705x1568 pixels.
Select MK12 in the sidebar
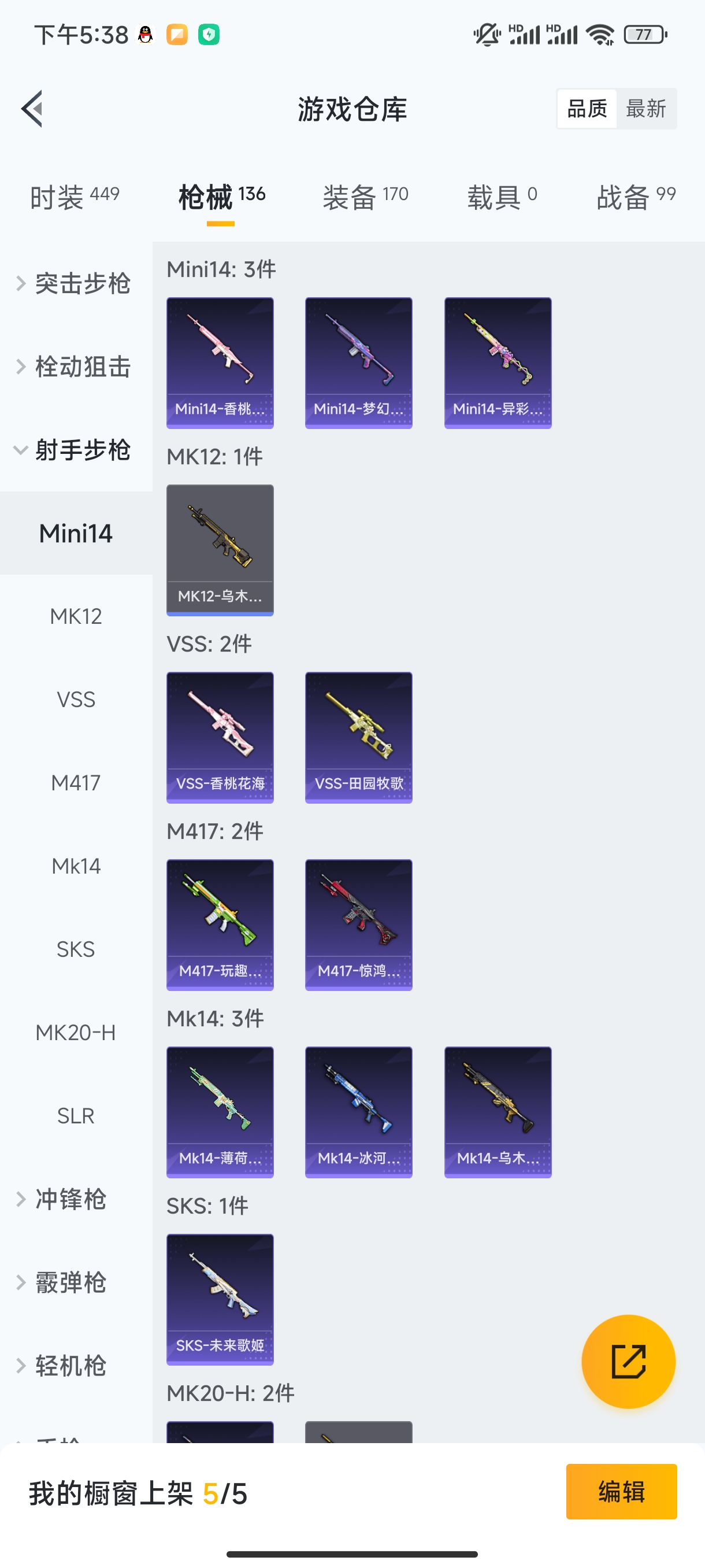76,616
